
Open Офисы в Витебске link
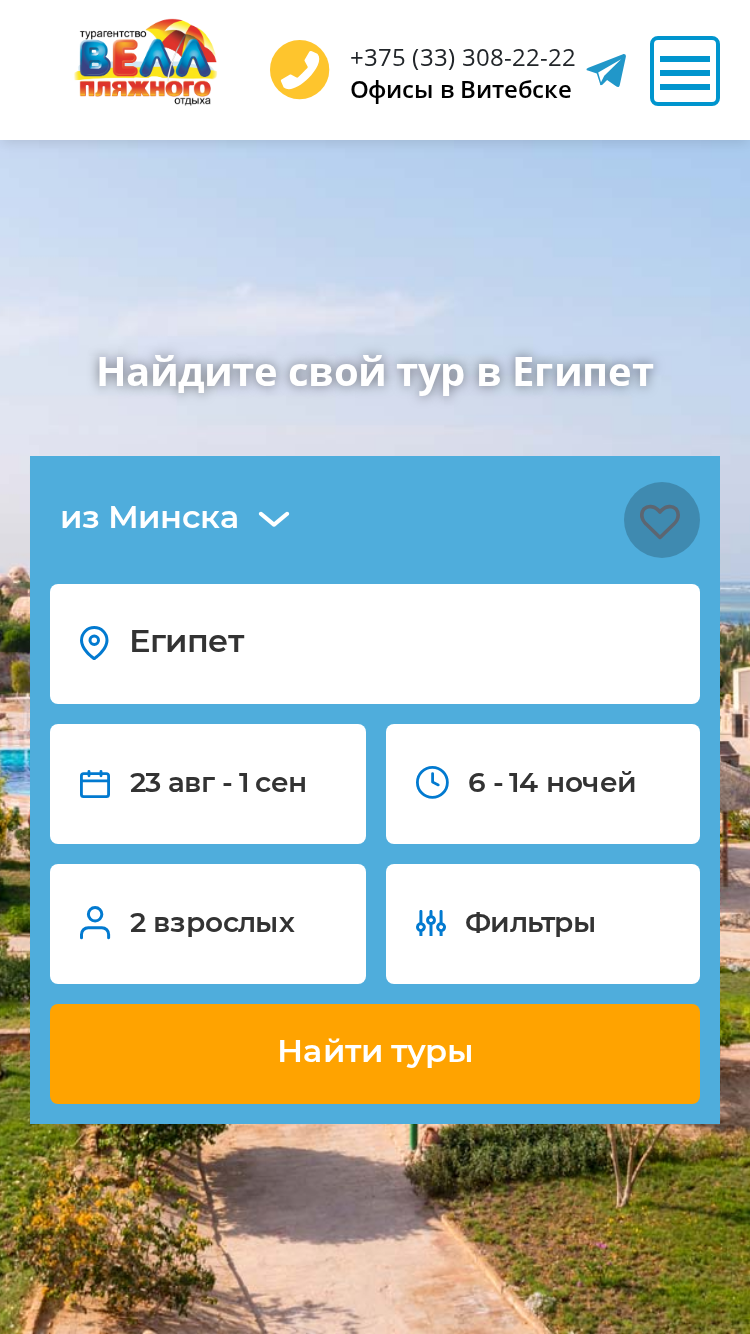pos(461,90)
